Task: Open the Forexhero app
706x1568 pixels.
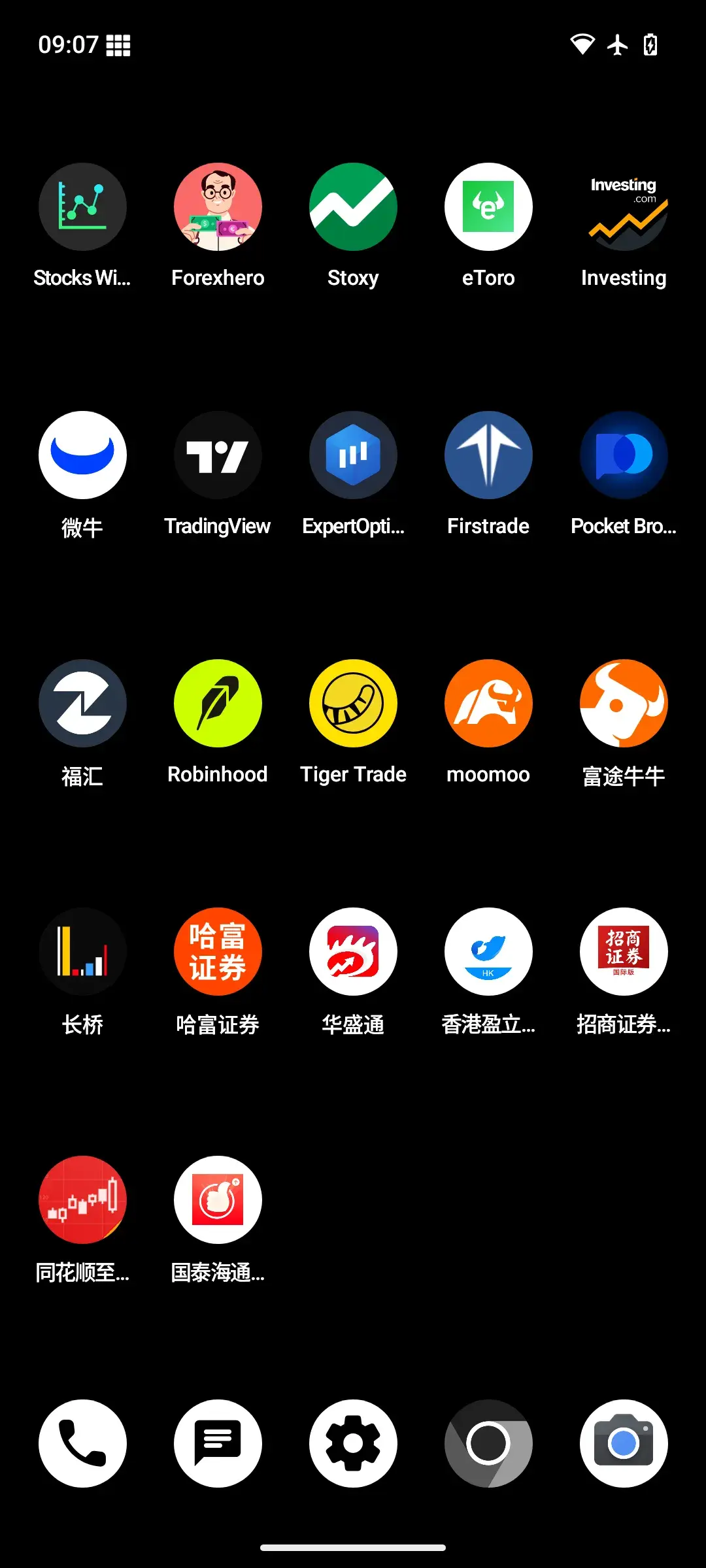Action: (218, 206)
